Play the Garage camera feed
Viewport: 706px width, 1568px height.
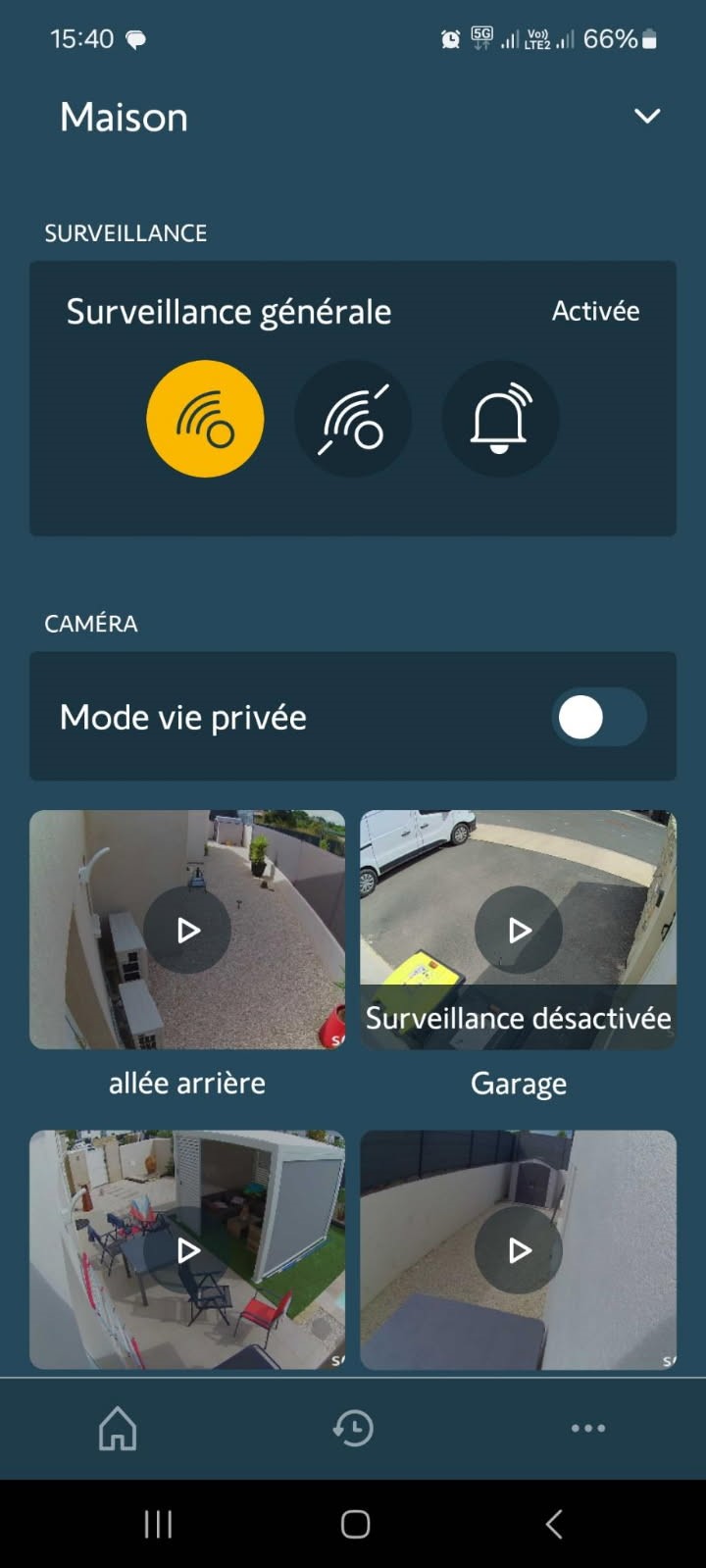pyautogui.click(x=519, y=930)
